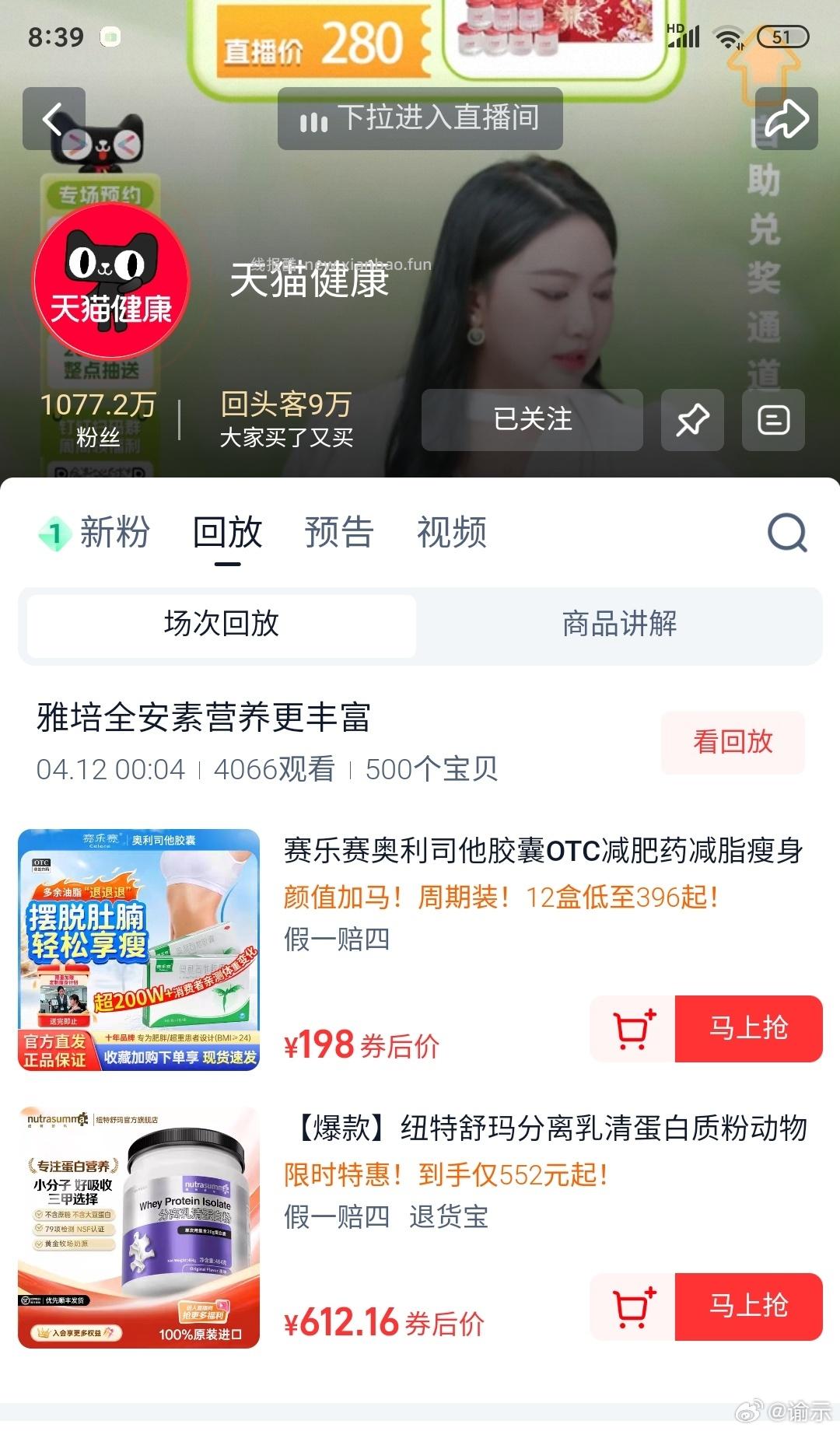Screen dimensions: 840x1431
Task: Open the notes card icon beside pin
Action: (x=774, y=421)
